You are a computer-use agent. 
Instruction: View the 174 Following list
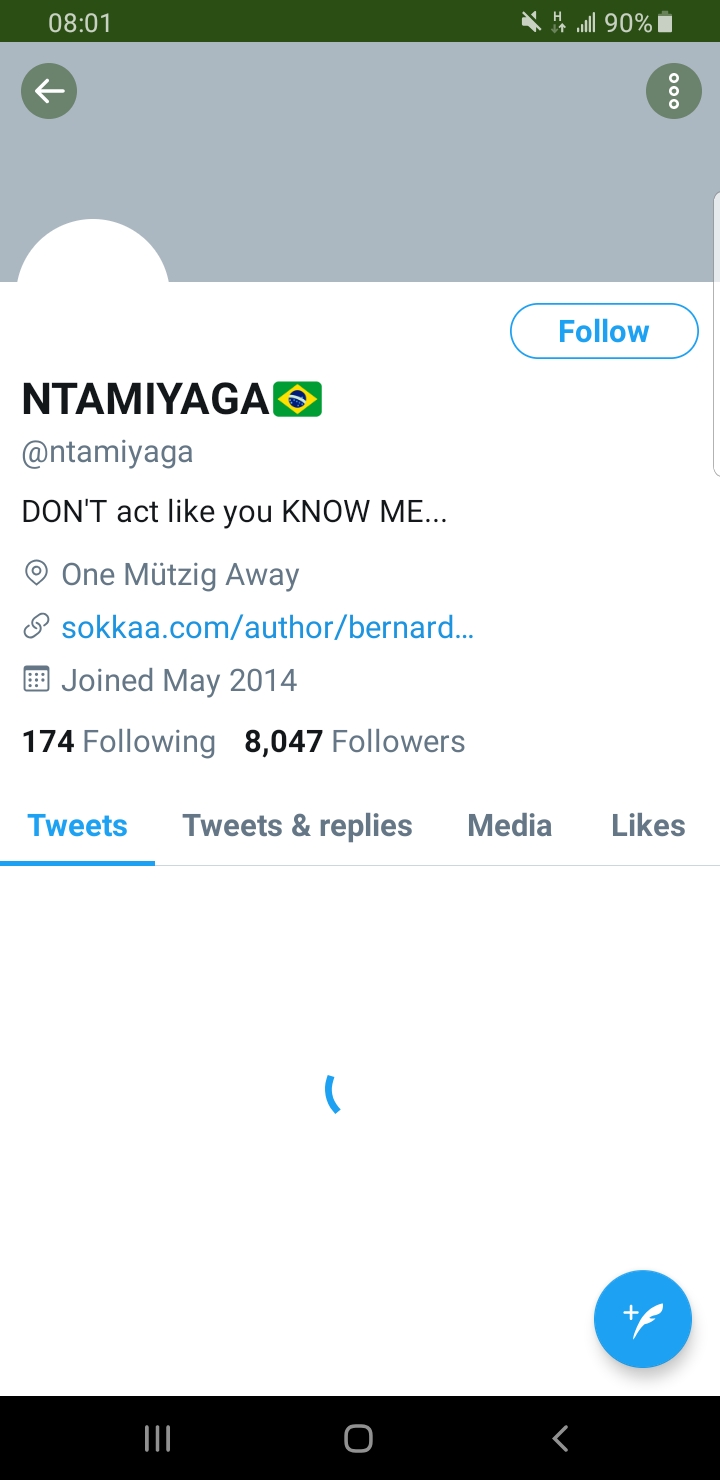click(119, 741)
